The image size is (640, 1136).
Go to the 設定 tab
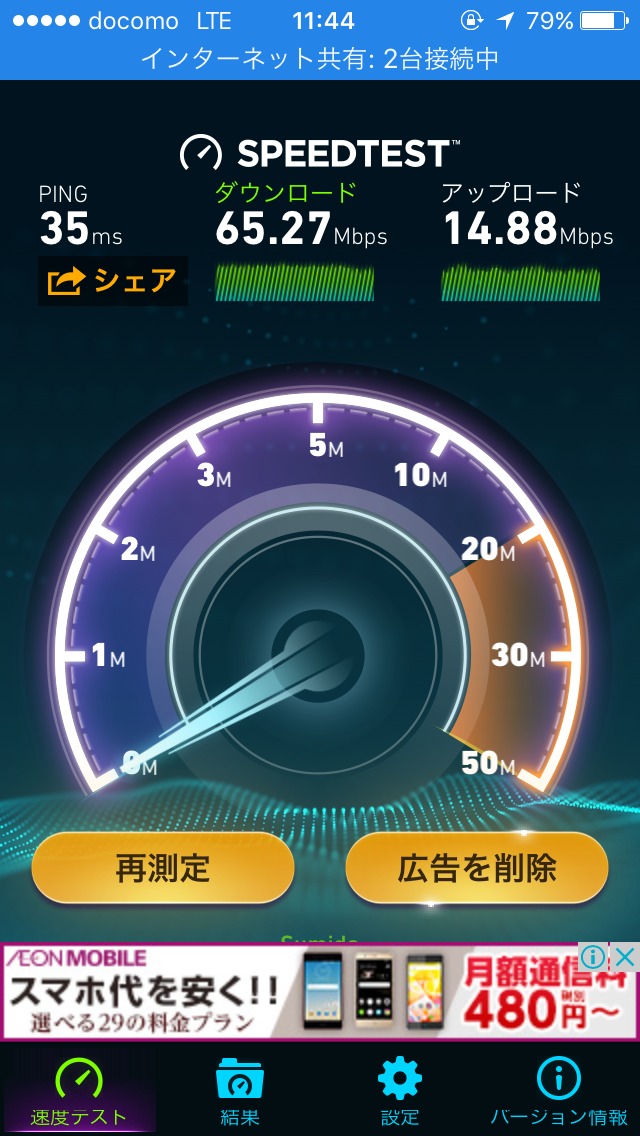[399, 1090]
